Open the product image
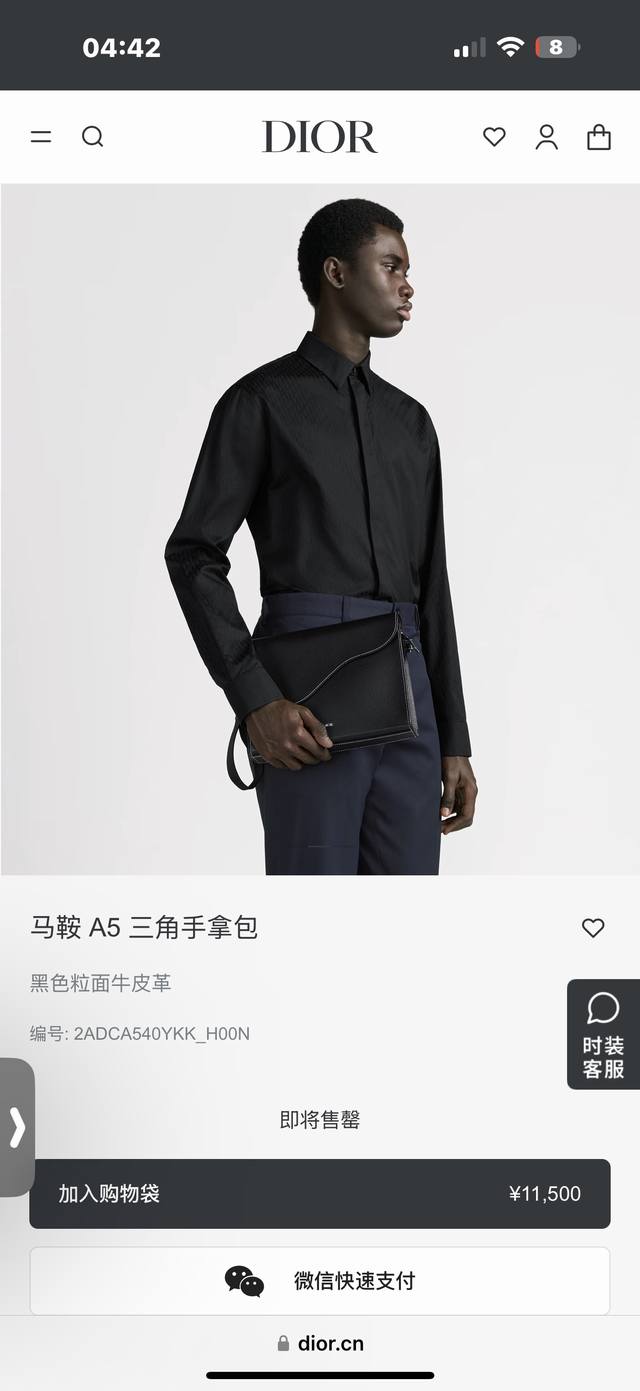This screenshot has width=640, height=1391. coord(320,530)
